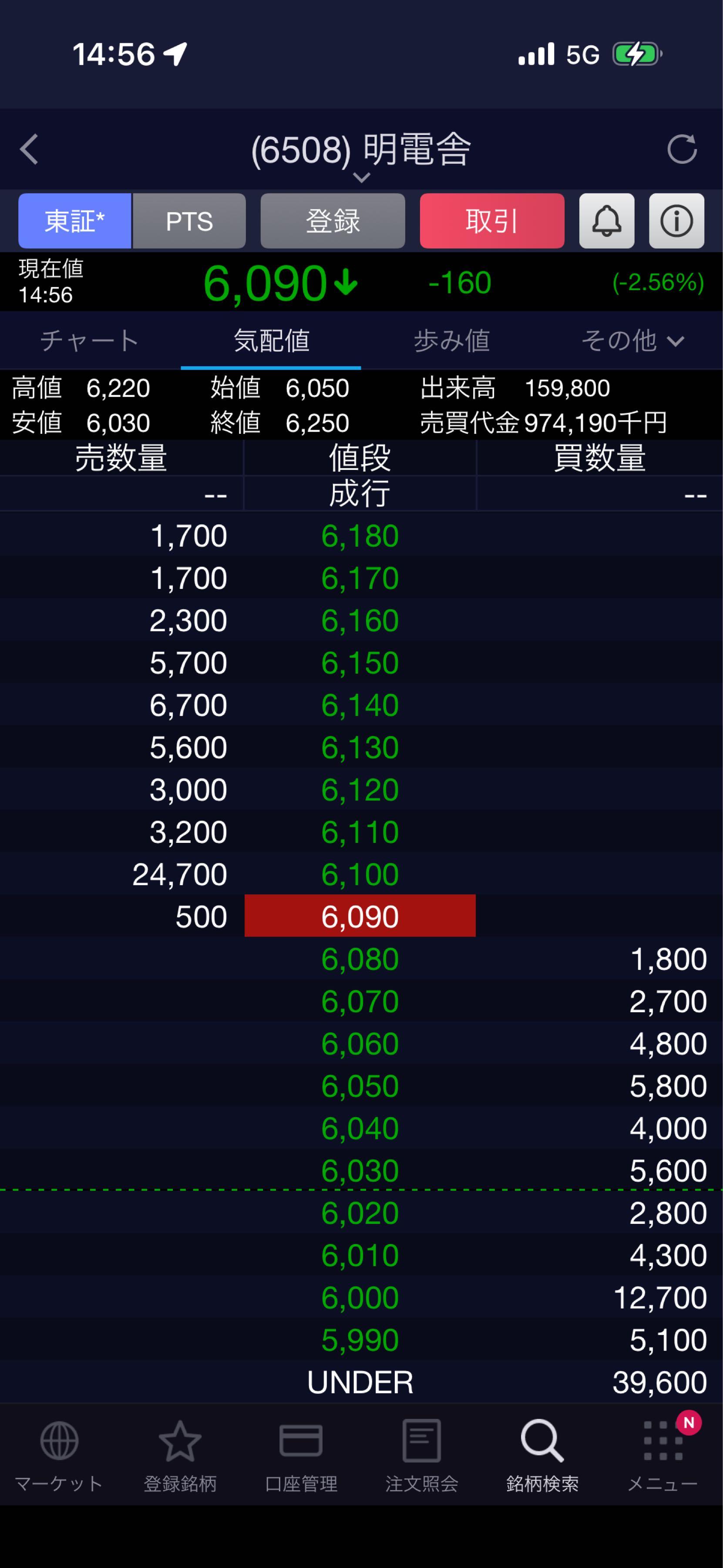723x1568 pixels.
Task: Select the 東証 market button
Action: point(75,221)
